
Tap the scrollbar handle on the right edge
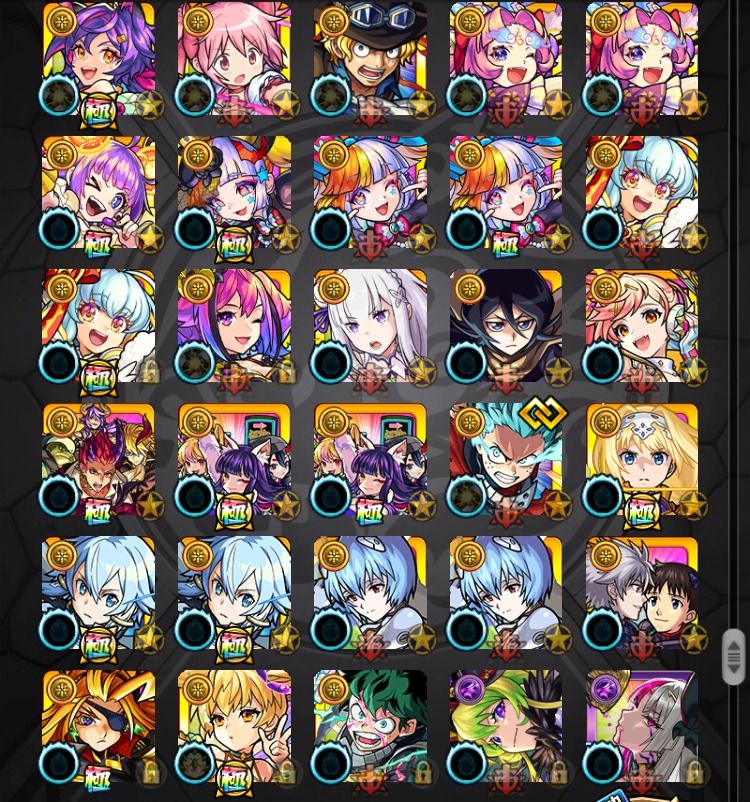pyautogui.click(x=734, y=657)
